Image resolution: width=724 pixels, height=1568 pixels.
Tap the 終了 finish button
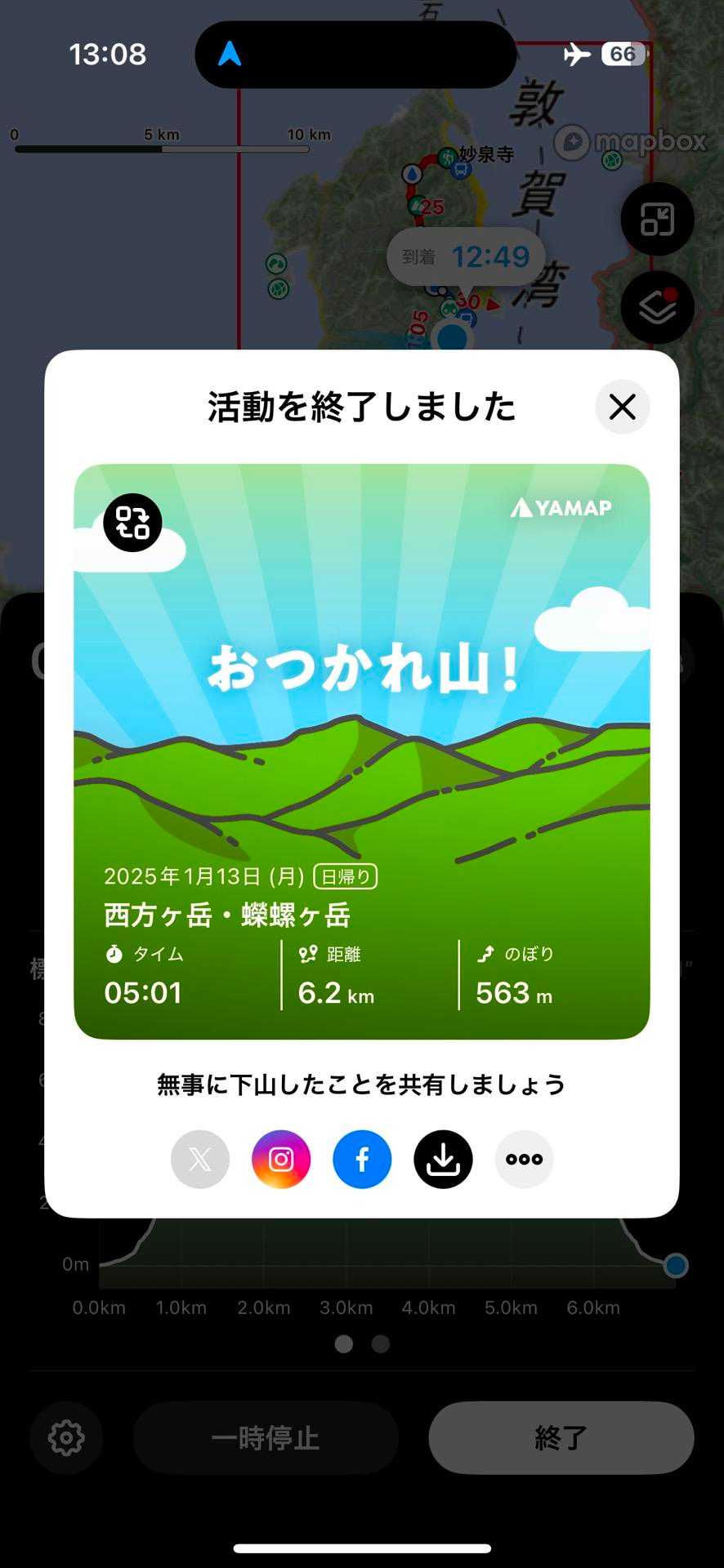pos(561,1437)
